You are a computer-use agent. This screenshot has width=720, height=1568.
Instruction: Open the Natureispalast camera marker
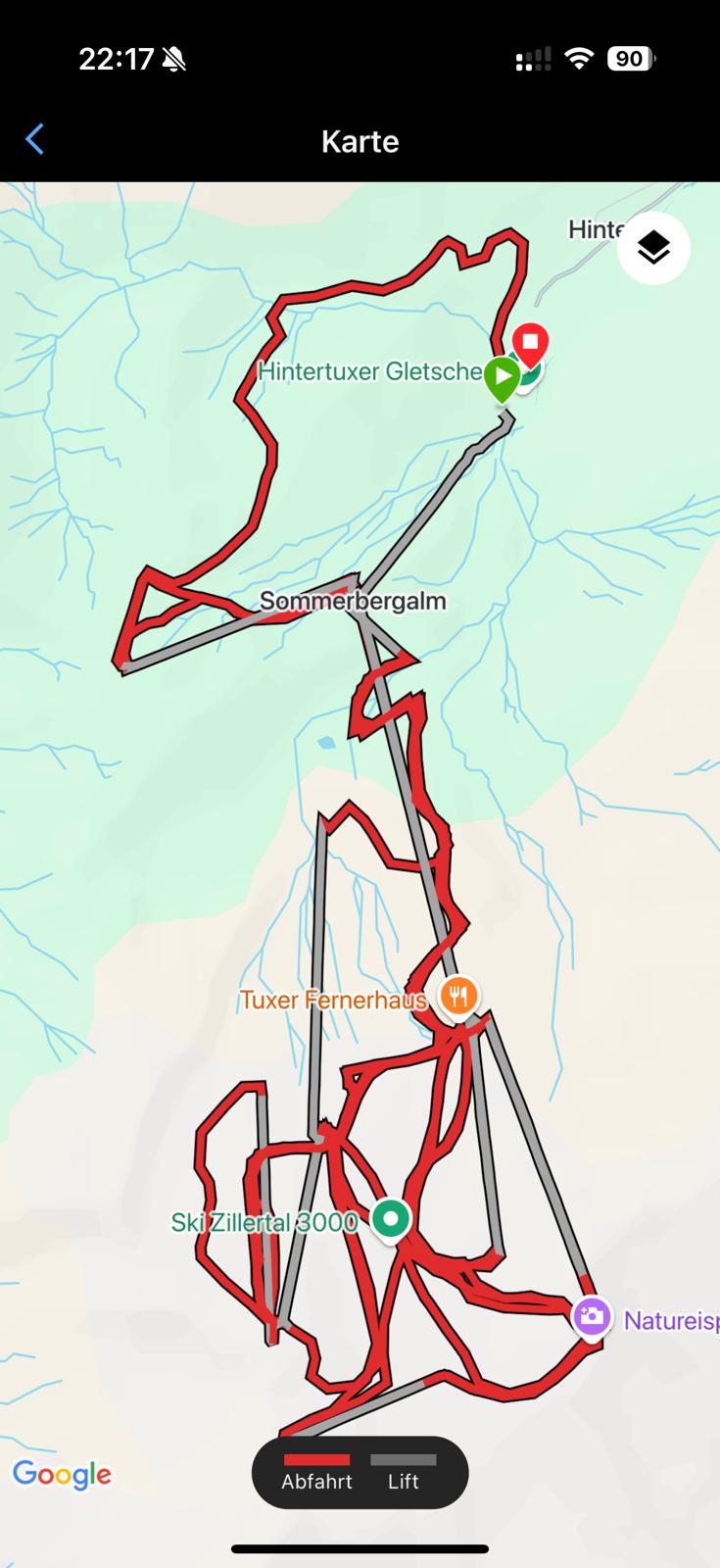(x=592, y=1316)
